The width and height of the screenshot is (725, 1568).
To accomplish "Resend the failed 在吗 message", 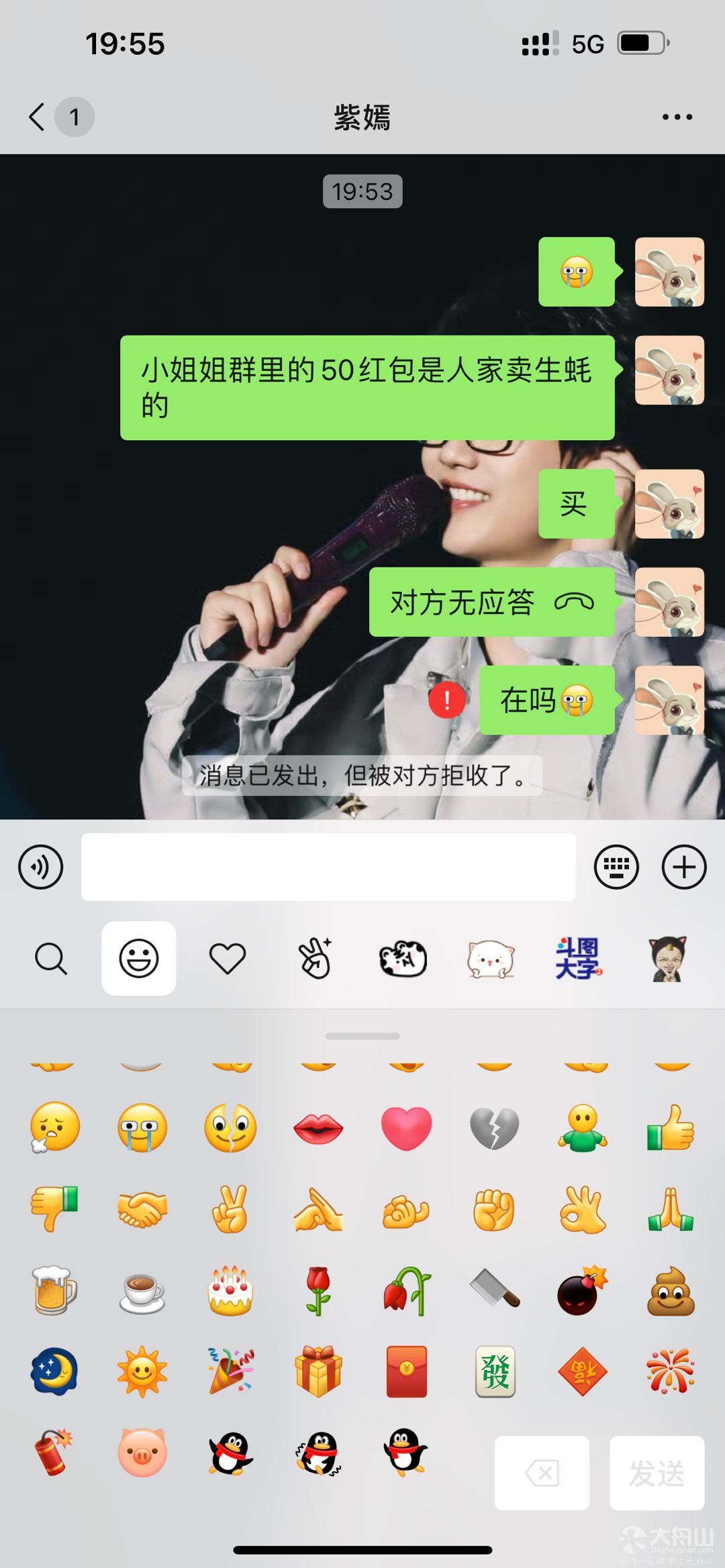I will 447,700.
